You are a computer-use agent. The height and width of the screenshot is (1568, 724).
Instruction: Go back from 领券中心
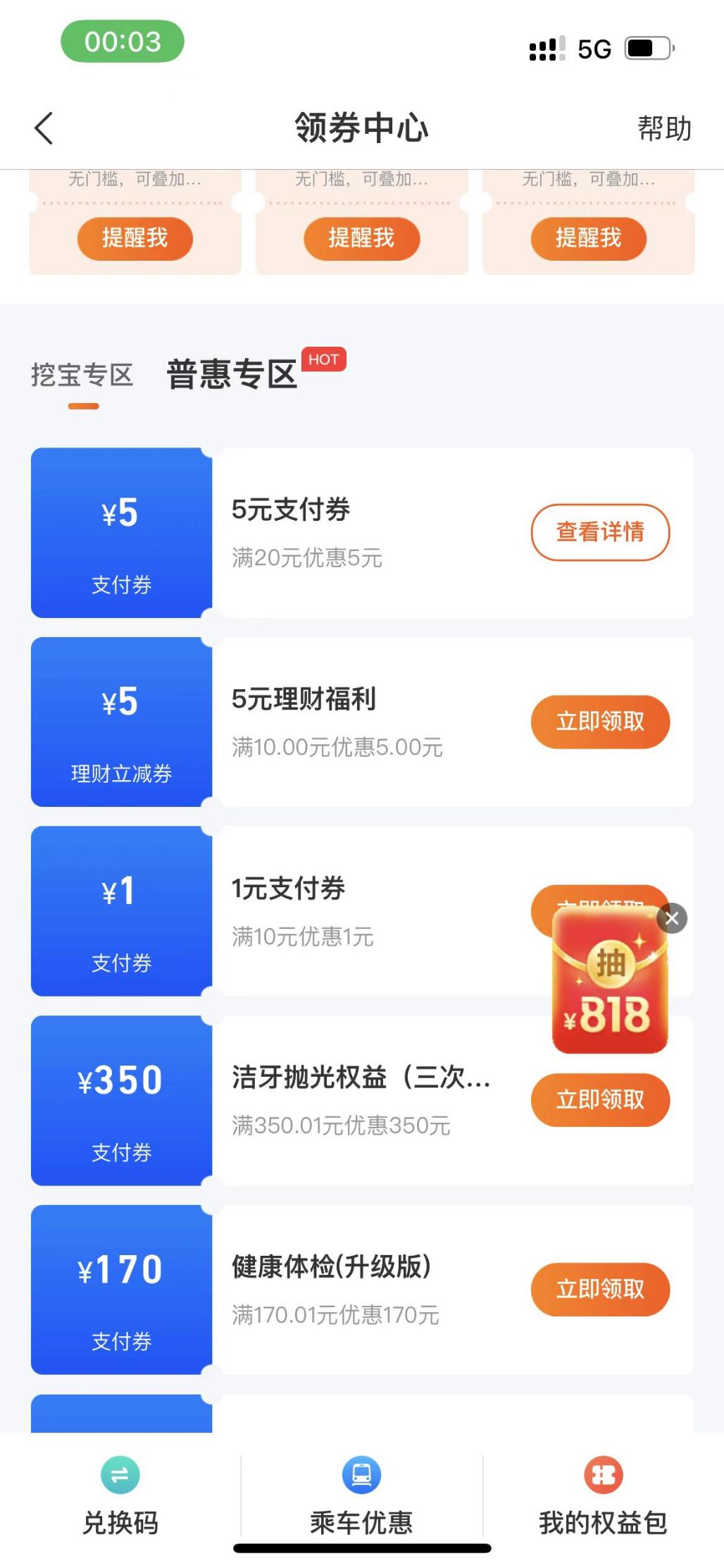[x=44, y=128]
